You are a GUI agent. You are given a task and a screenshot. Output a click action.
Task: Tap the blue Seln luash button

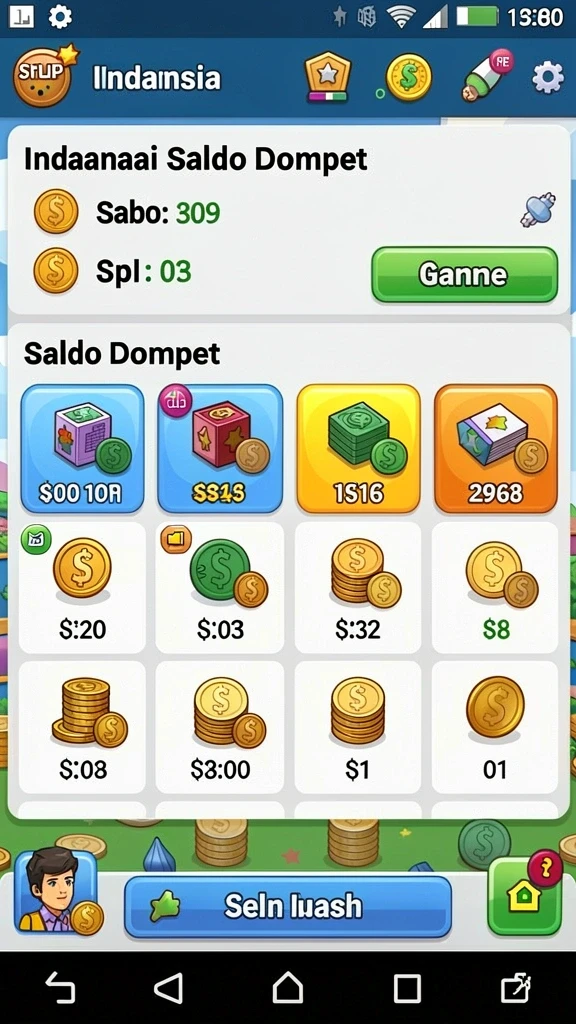pos(288,906)
